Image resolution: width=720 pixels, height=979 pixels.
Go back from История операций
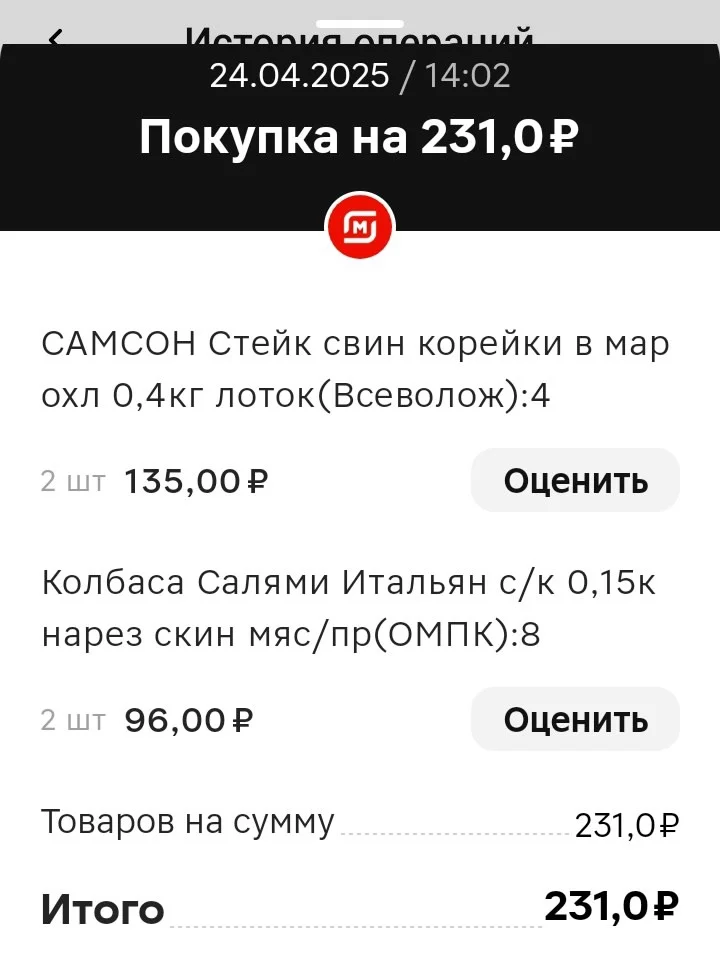coord(56,37)
